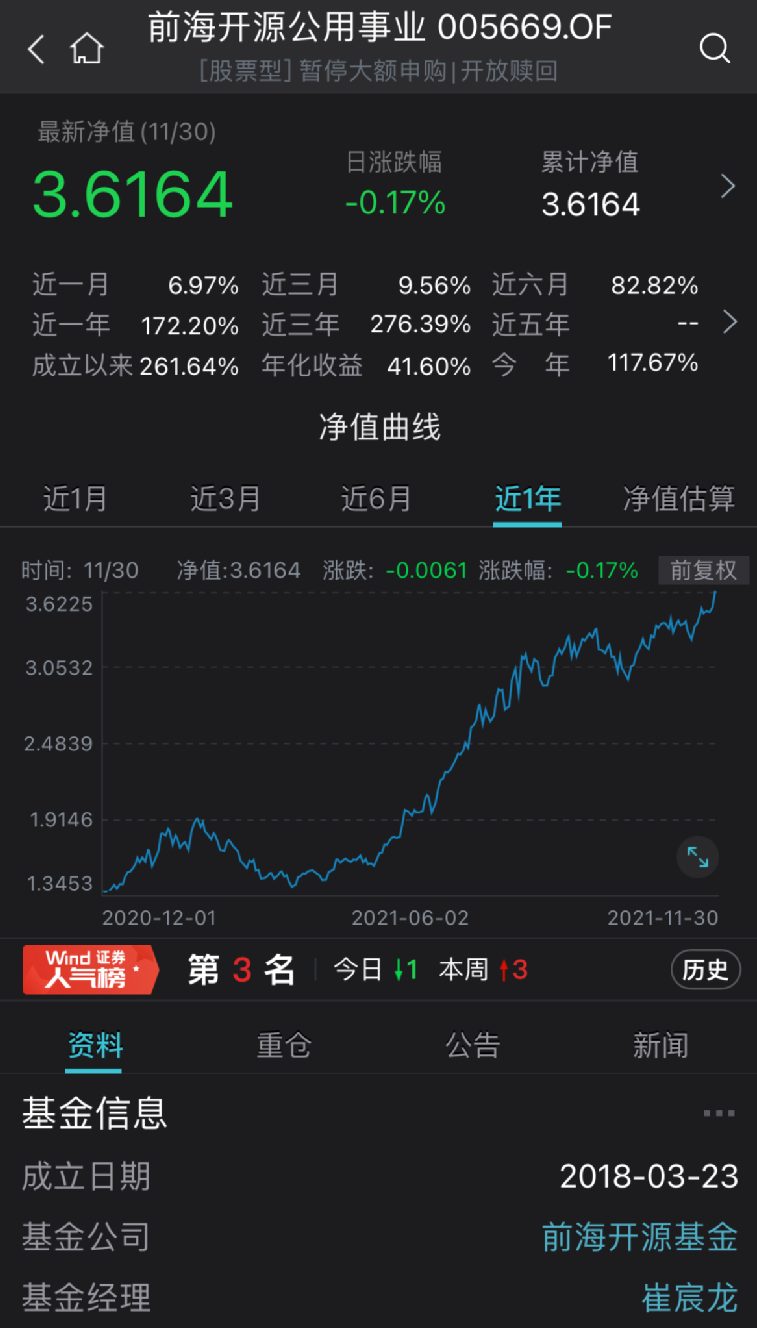Switch to the 重仓 holdings tab
Viewport: 757px width, 1328px height.
point(284,1046)
